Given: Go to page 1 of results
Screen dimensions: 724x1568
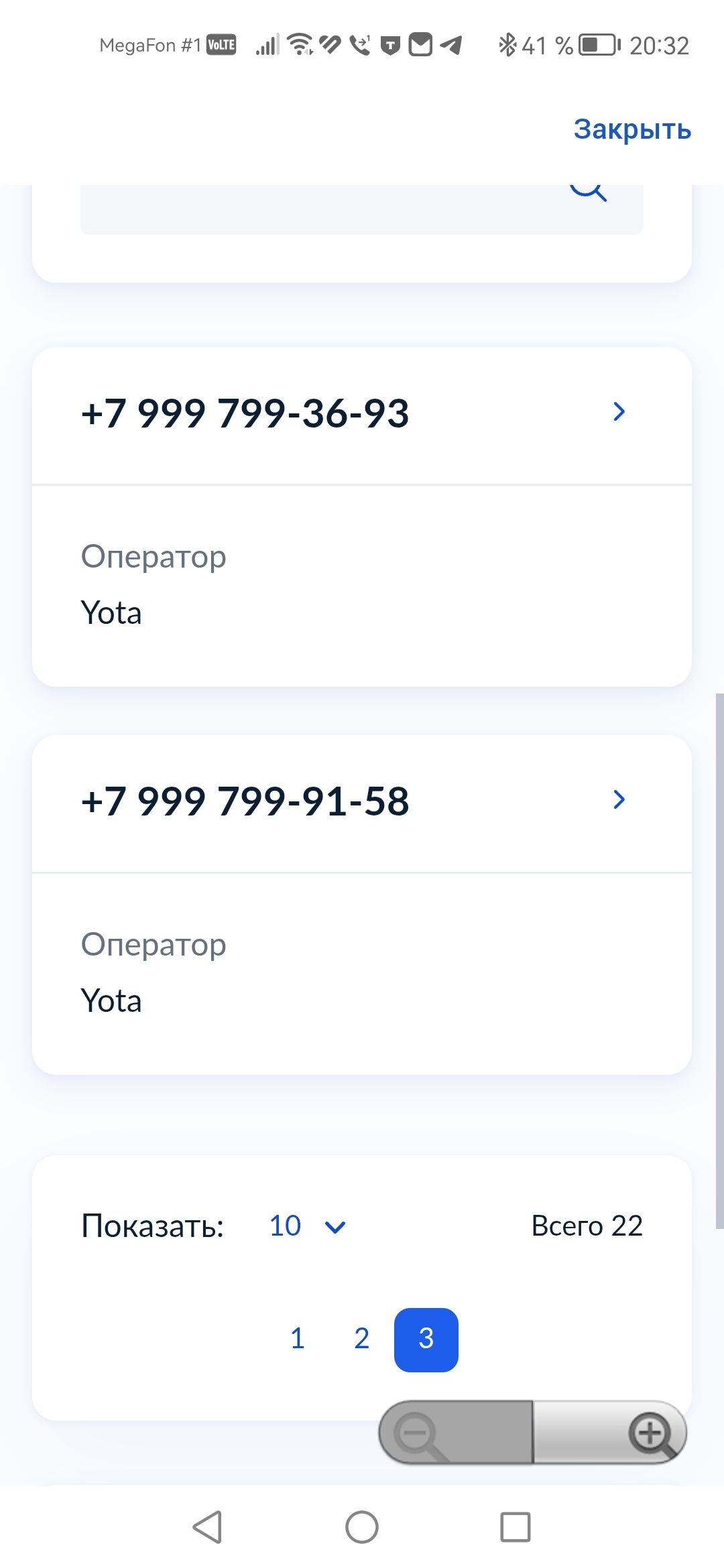Looking at the screenshot, I should pos(298,1339).
